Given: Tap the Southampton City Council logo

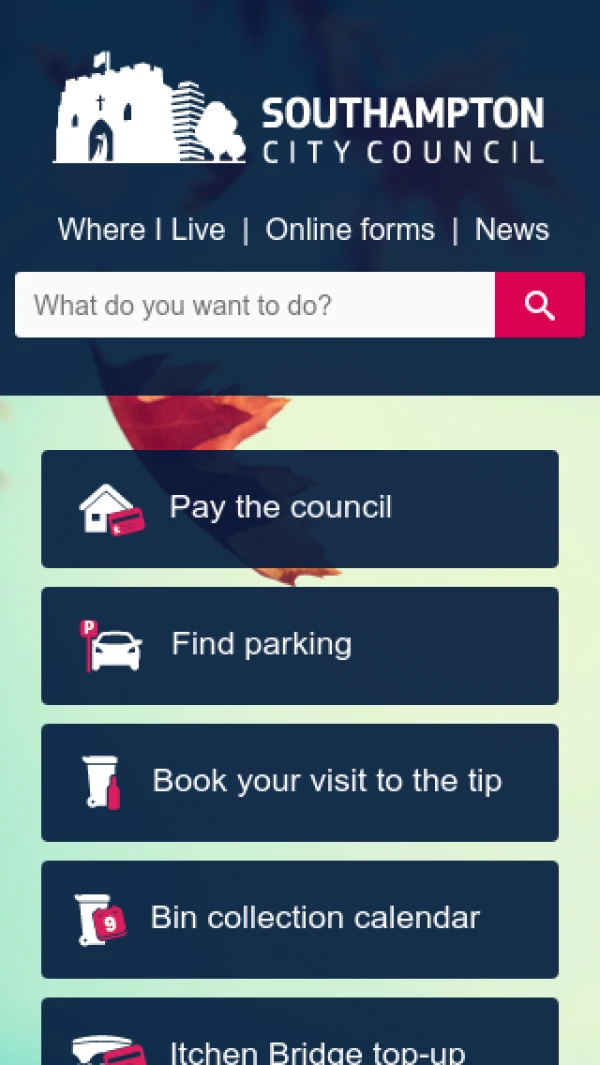Looking at the screenshot, I should pyautogui.click(x=299, y=109).
